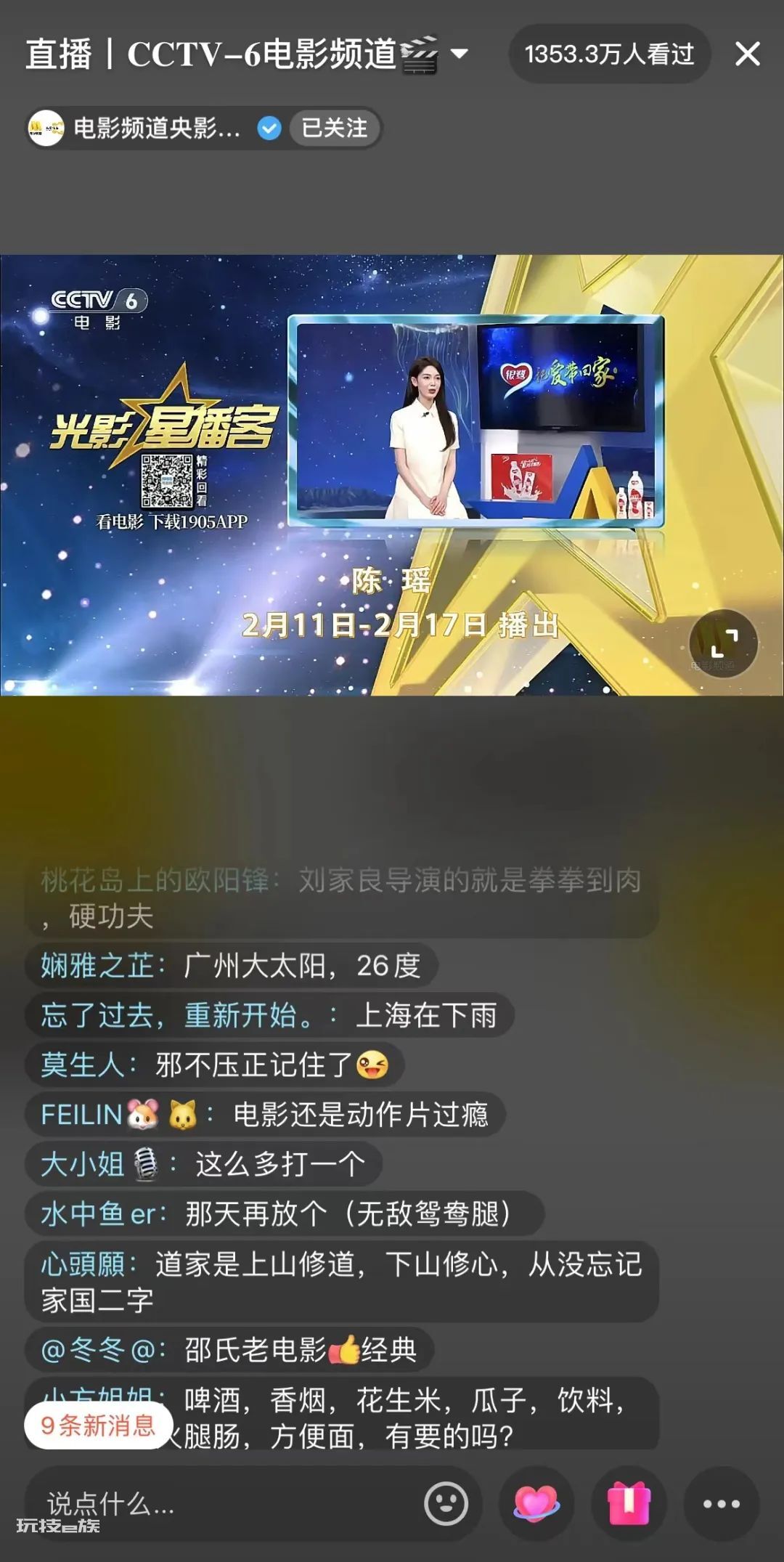784x1562 pixels.
Task: Expand the live title dropdown arrow
Action: click(459, 54)
